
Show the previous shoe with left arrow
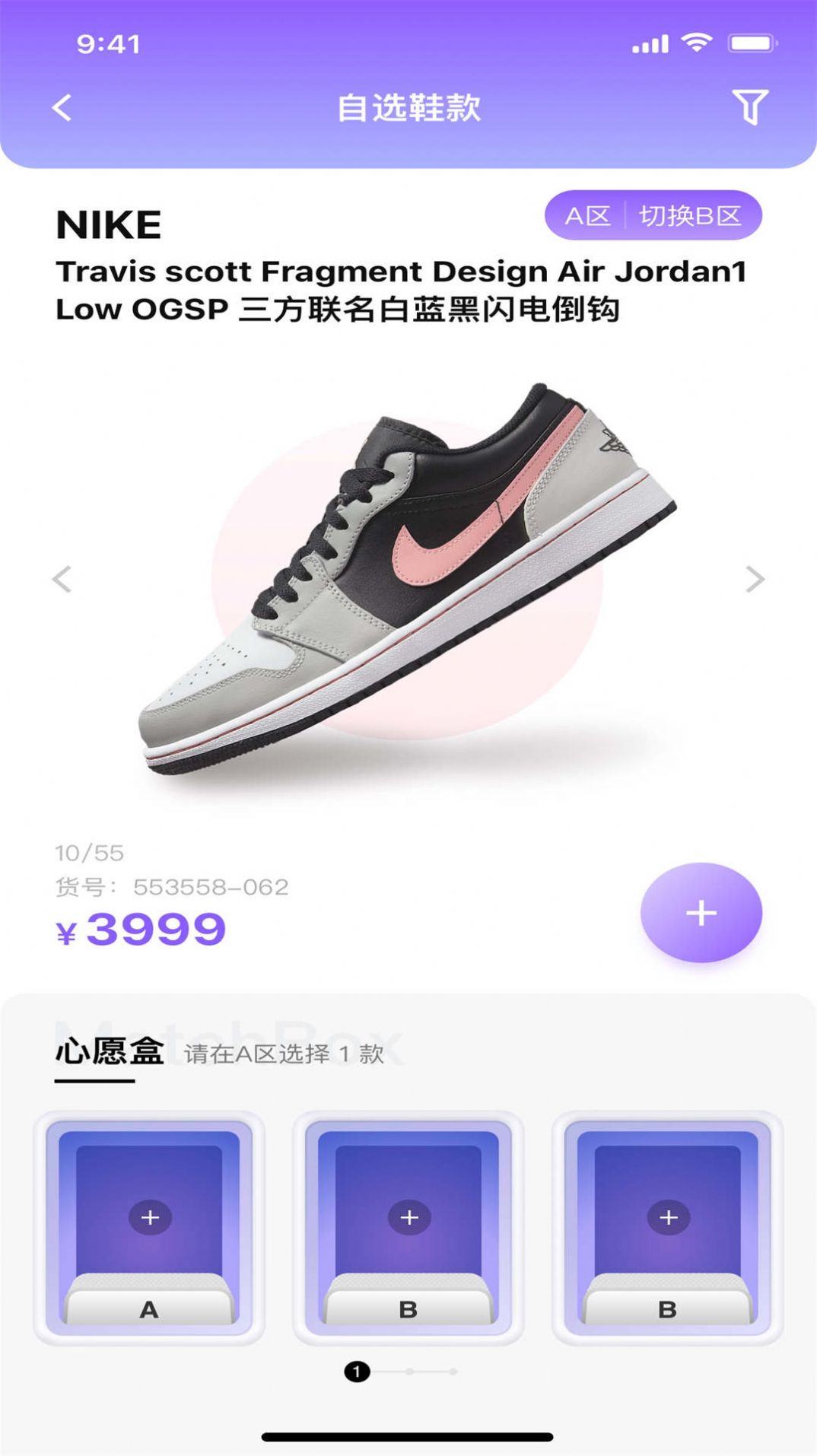62,580
